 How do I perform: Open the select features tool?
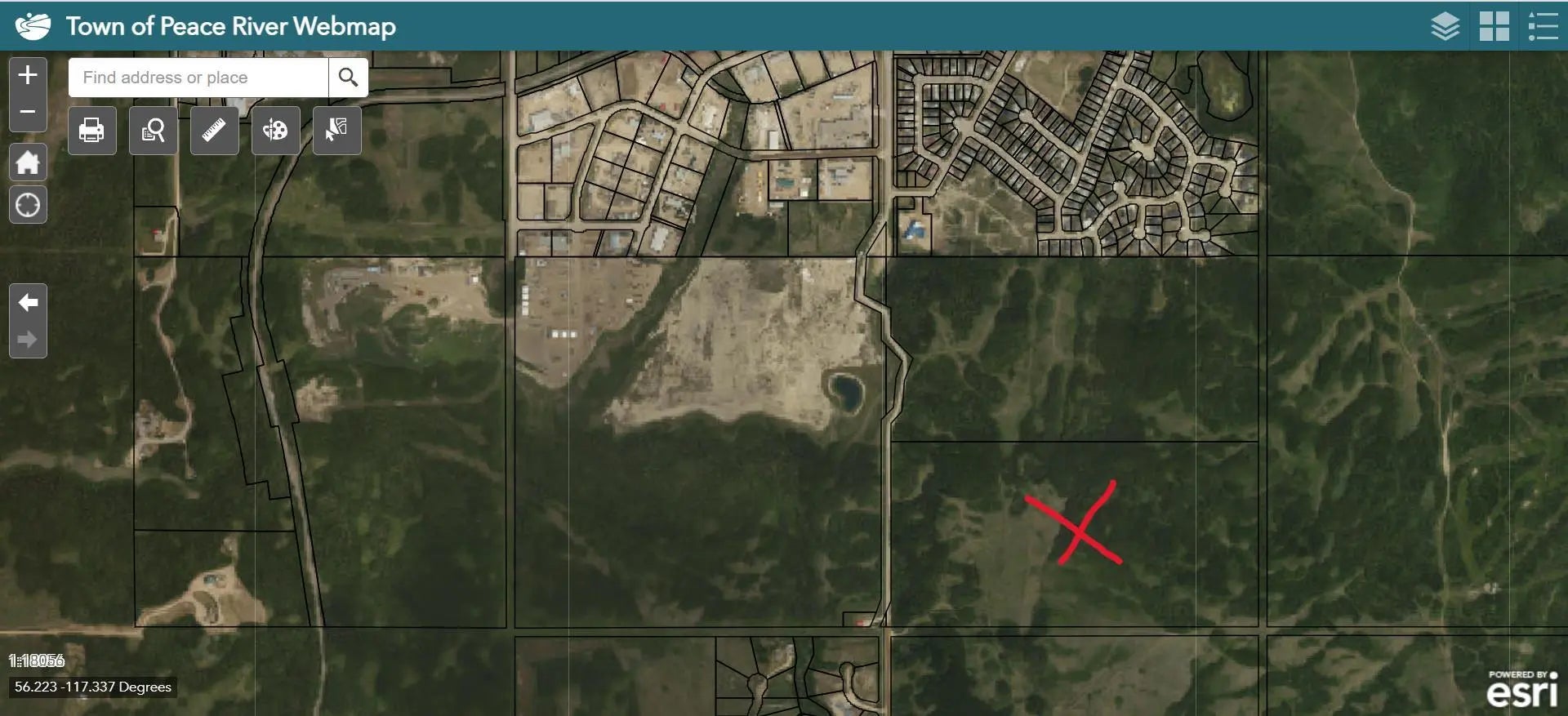tap(336, 131)
